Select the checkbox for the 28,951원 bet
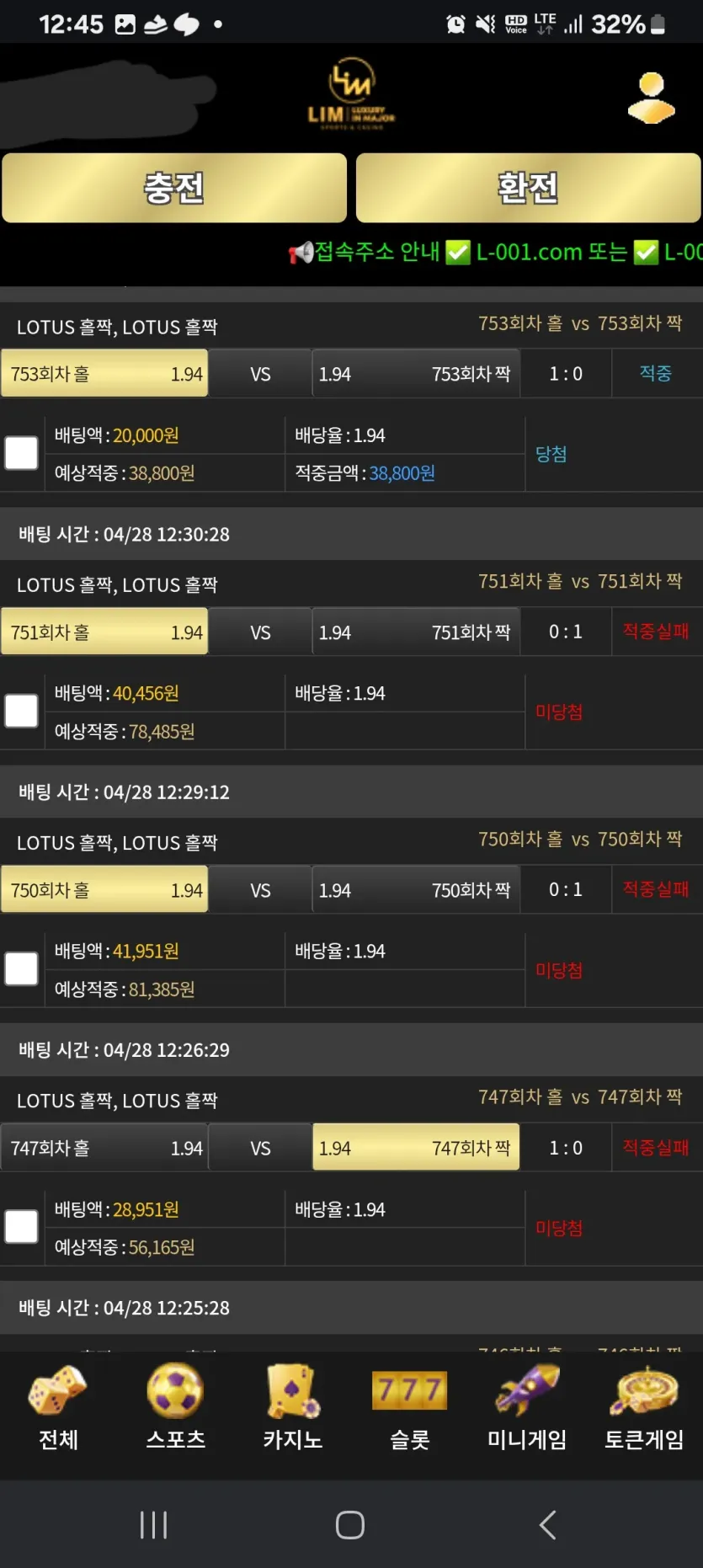This screenshot has height=1568, width=703. 21,1227
